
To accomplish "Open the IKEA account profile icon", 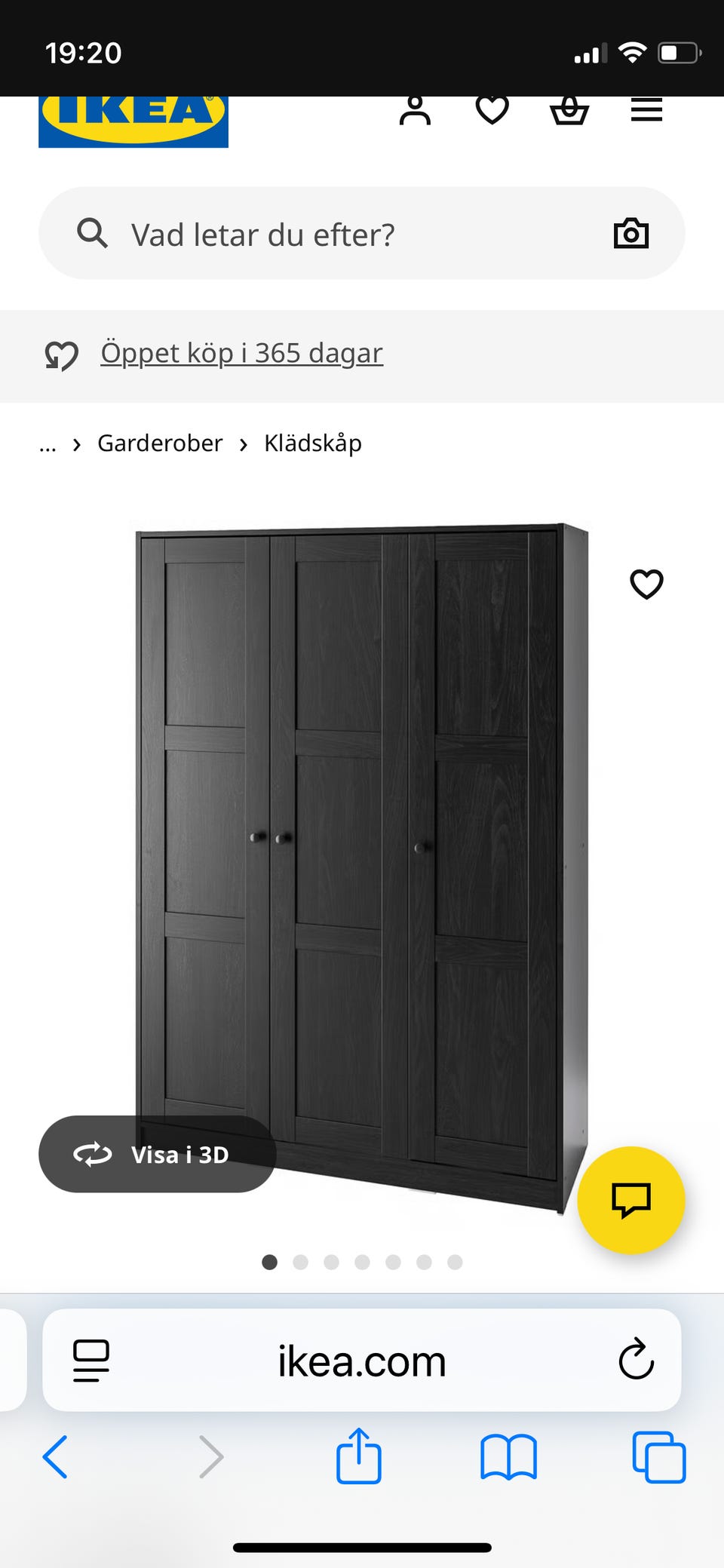I will click(415, 112).
